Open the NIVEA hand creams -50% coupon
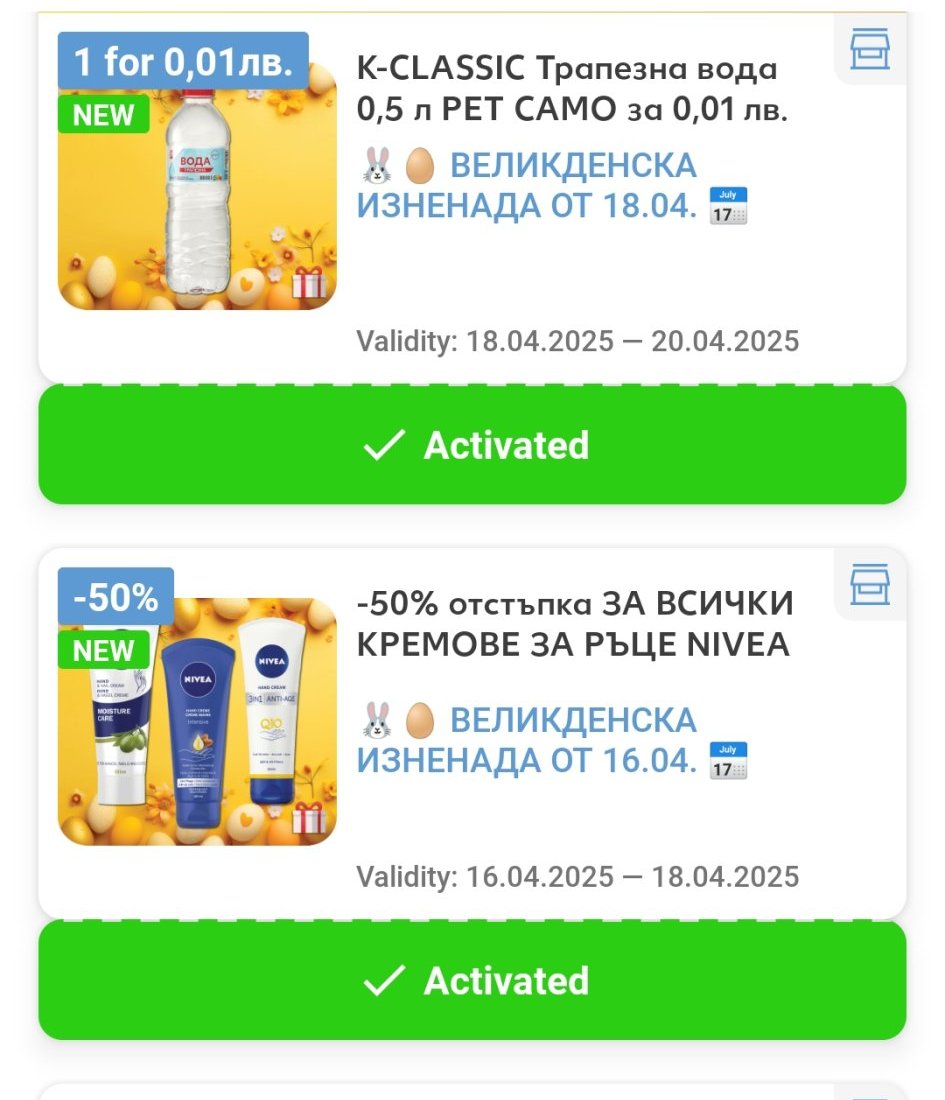 [575, 625]
